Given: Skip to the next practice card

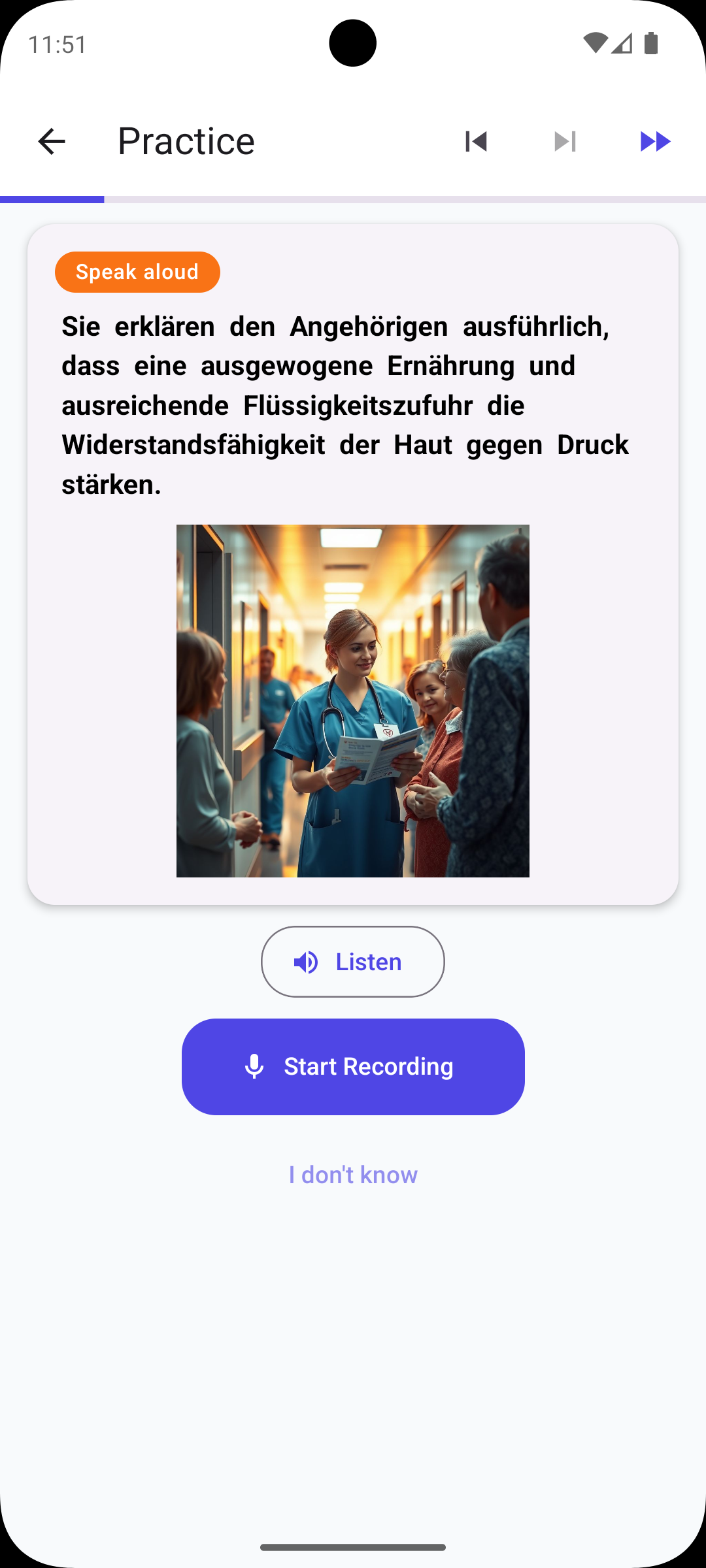Looking at the screenshot, I should pyautogui.click(x=565, y=141).
